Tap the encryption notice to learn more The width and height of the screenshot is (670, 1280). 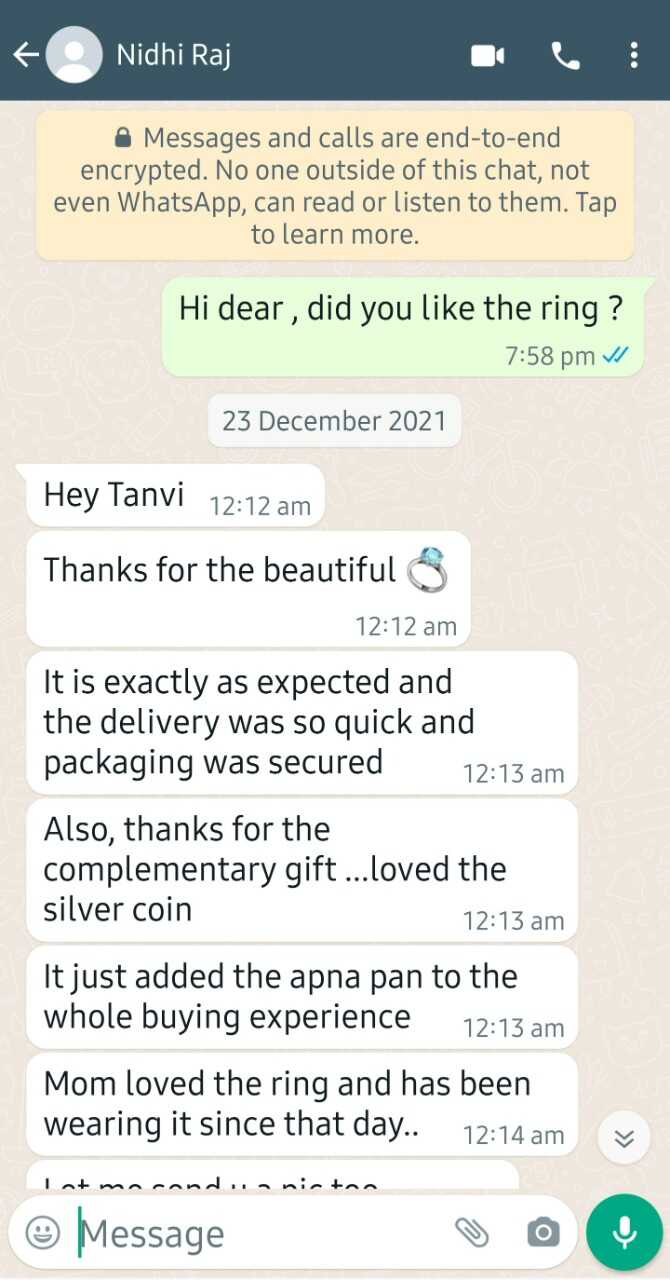coord(334,186)
